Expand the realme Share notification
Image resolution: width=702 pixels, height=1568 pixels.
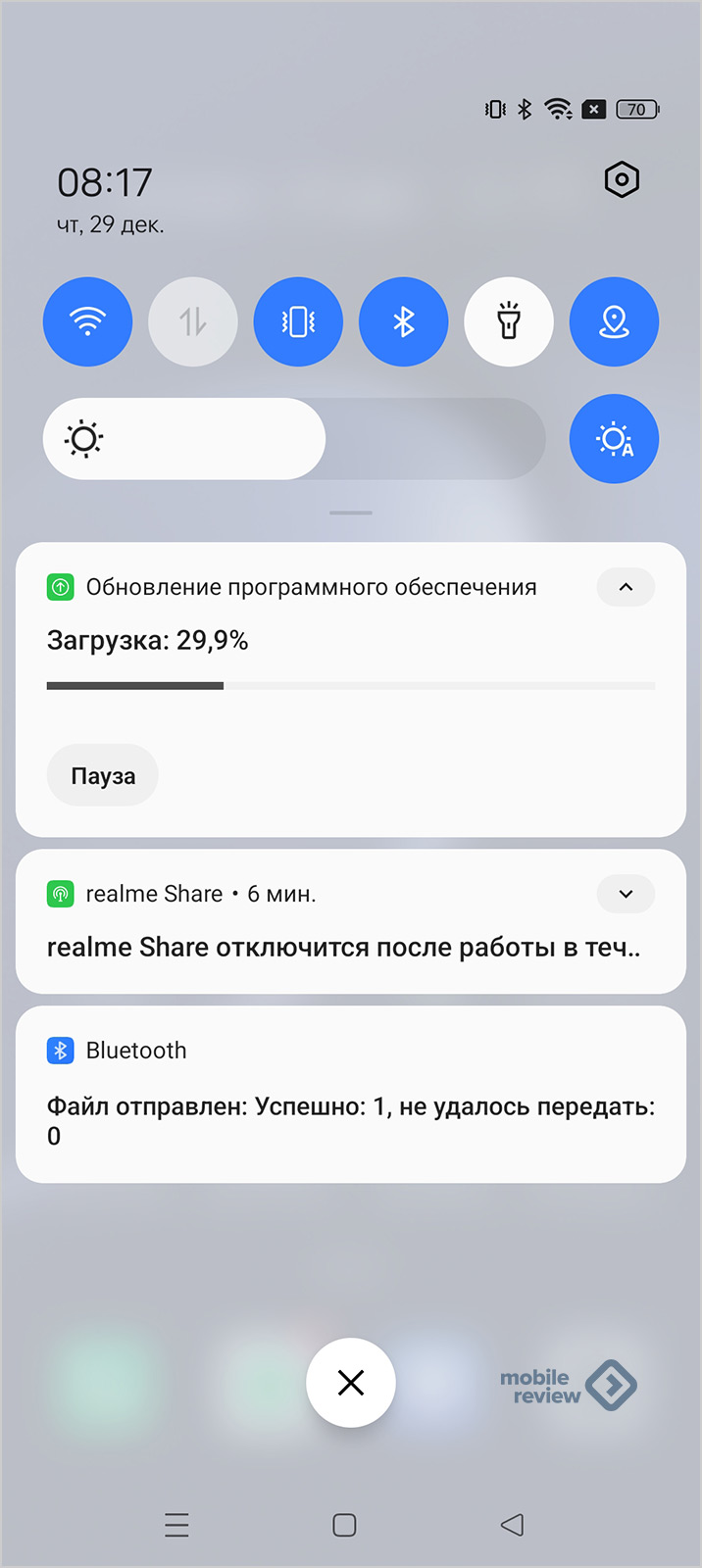(626, 894)
